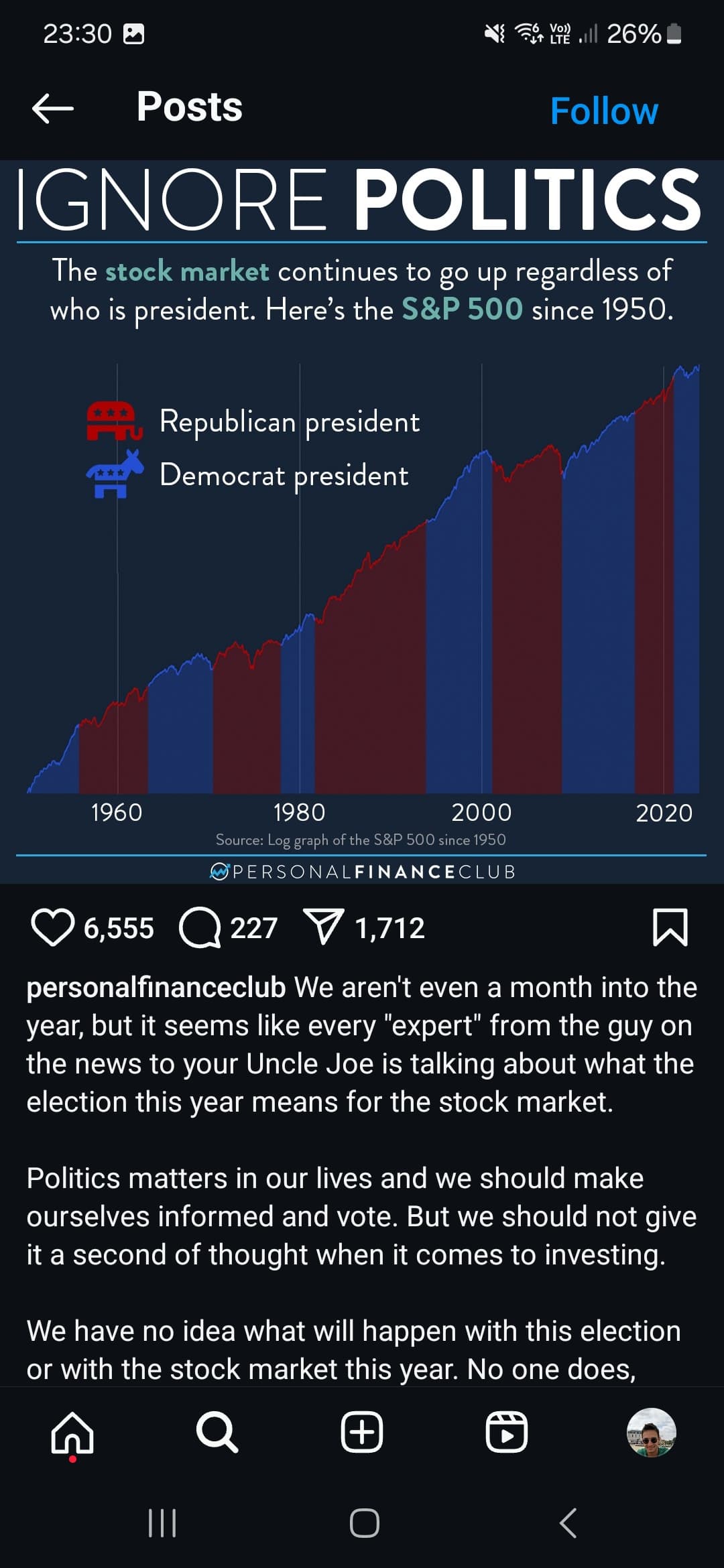Open the personalfinanceclub profile
Viewport: 724px width, 1568px height.
tap(156, 988)
